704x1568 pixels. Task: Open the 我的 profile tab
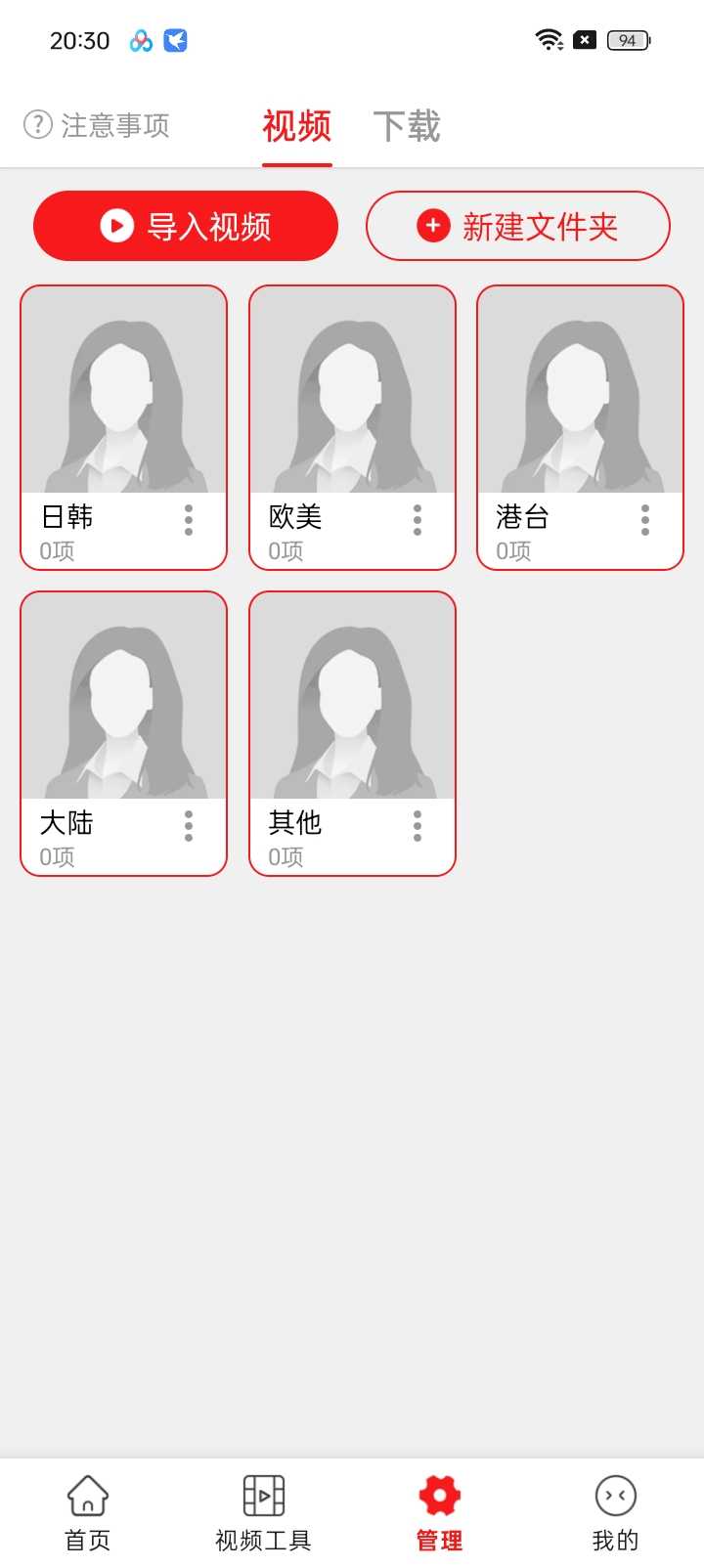616,1513
